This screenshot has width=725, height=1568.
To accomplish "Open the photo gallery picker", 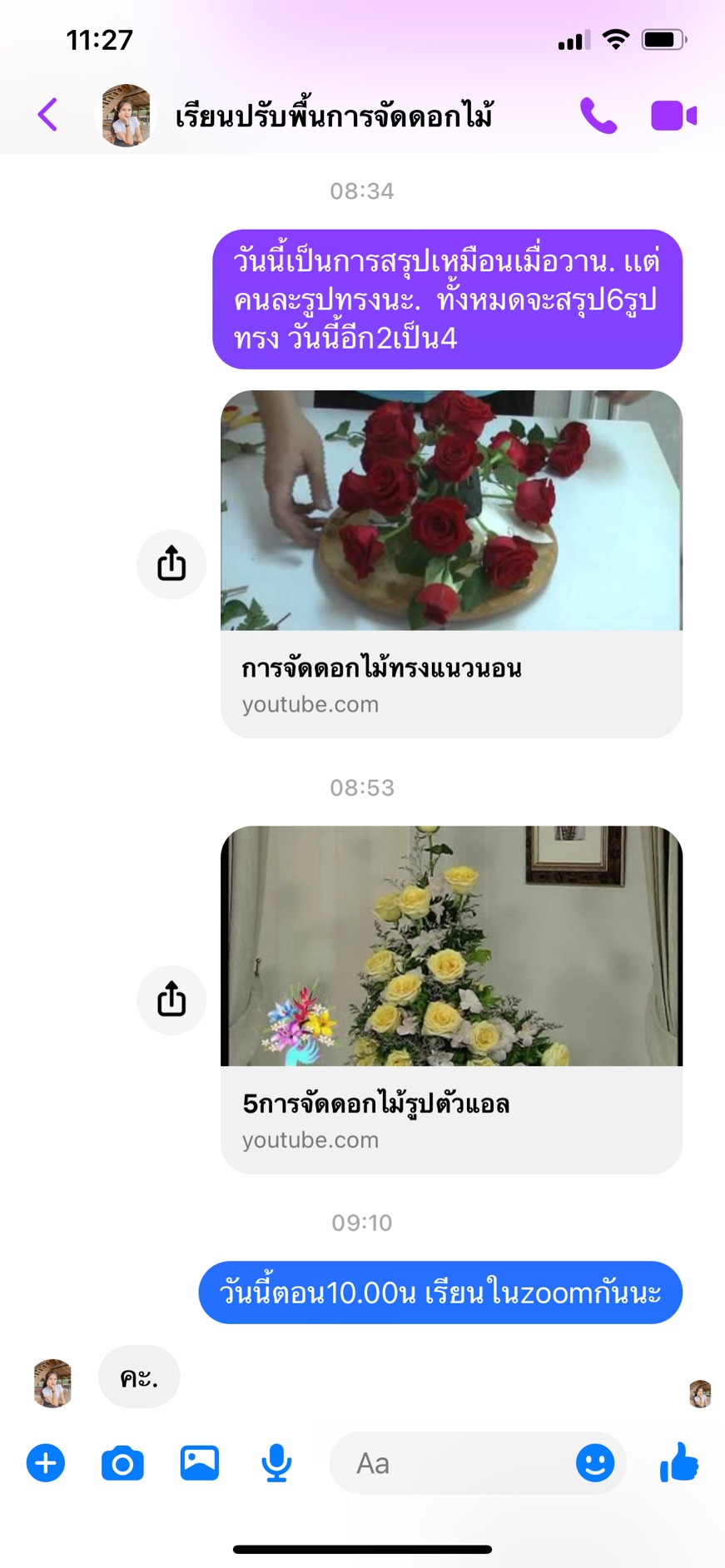I will point(200,1462).
